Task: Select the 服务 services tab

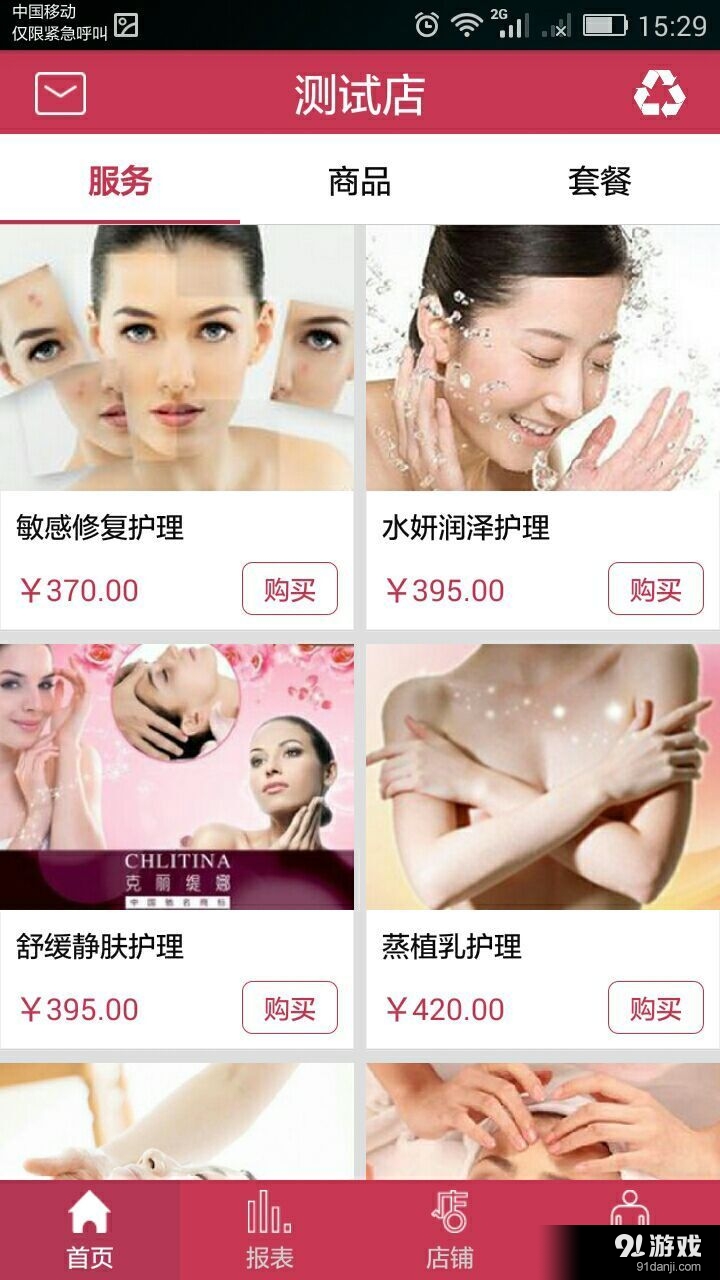Action: 120,182
